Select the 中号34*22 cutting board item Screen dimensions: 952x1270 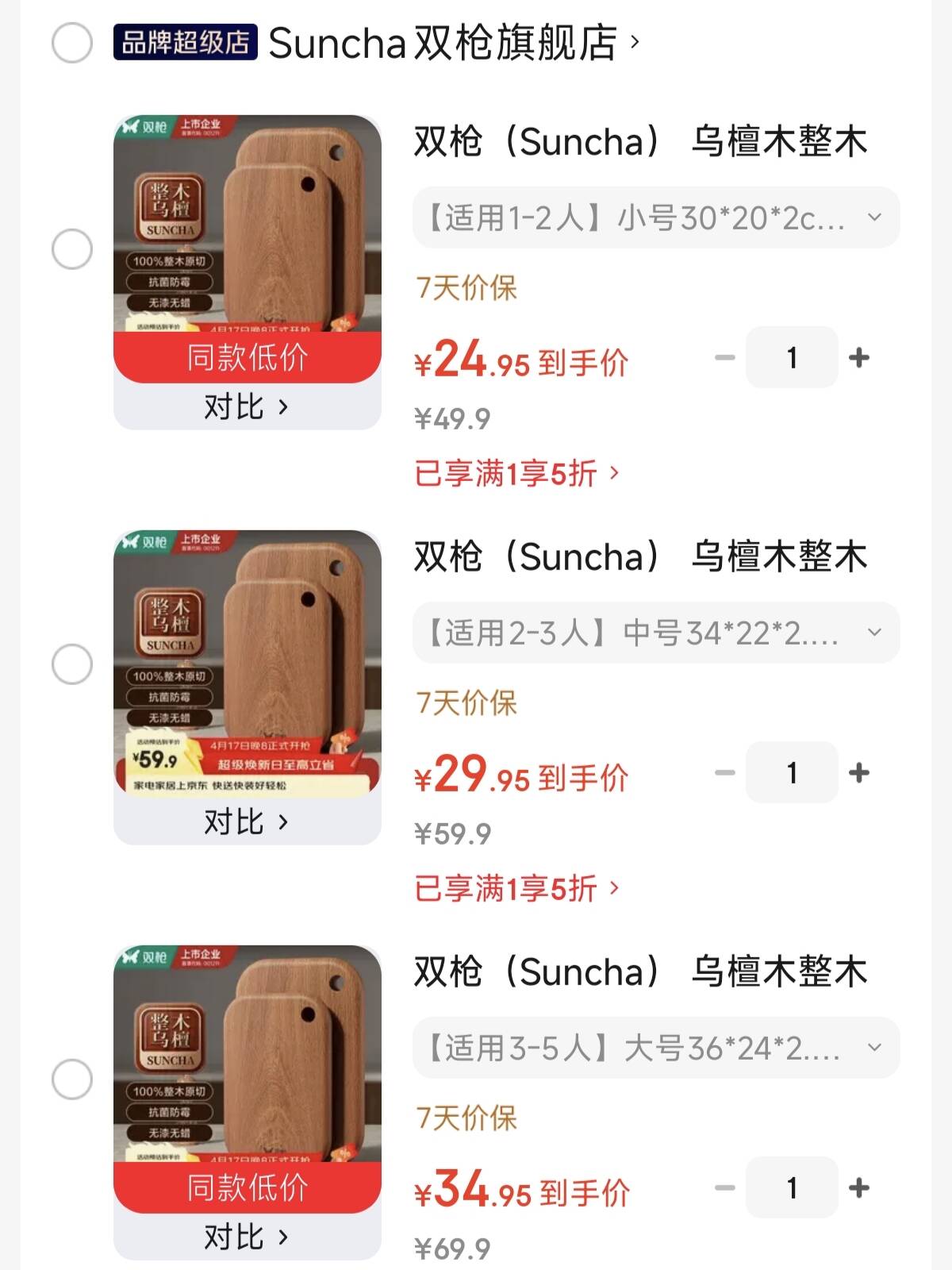coord(72,664)
